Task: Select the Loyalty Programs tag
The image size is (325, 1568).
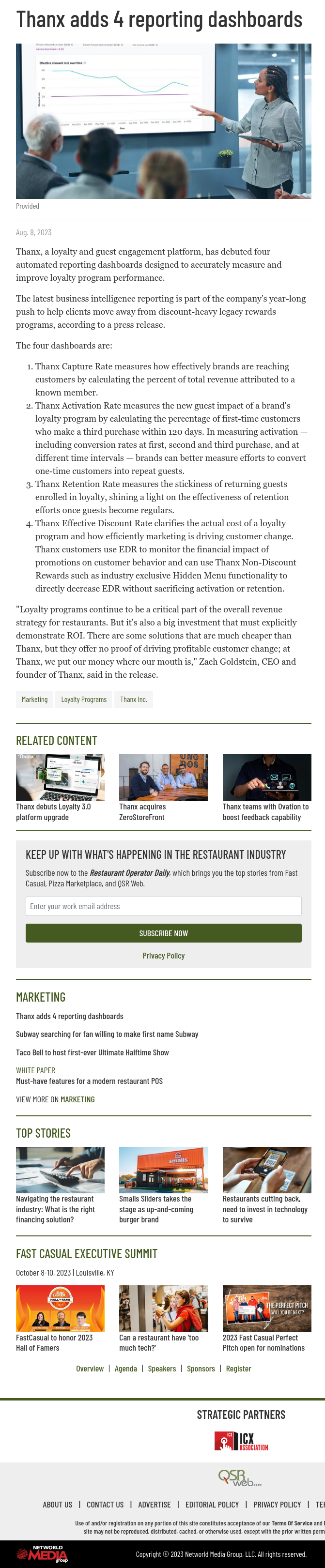Action: [84, 700]
